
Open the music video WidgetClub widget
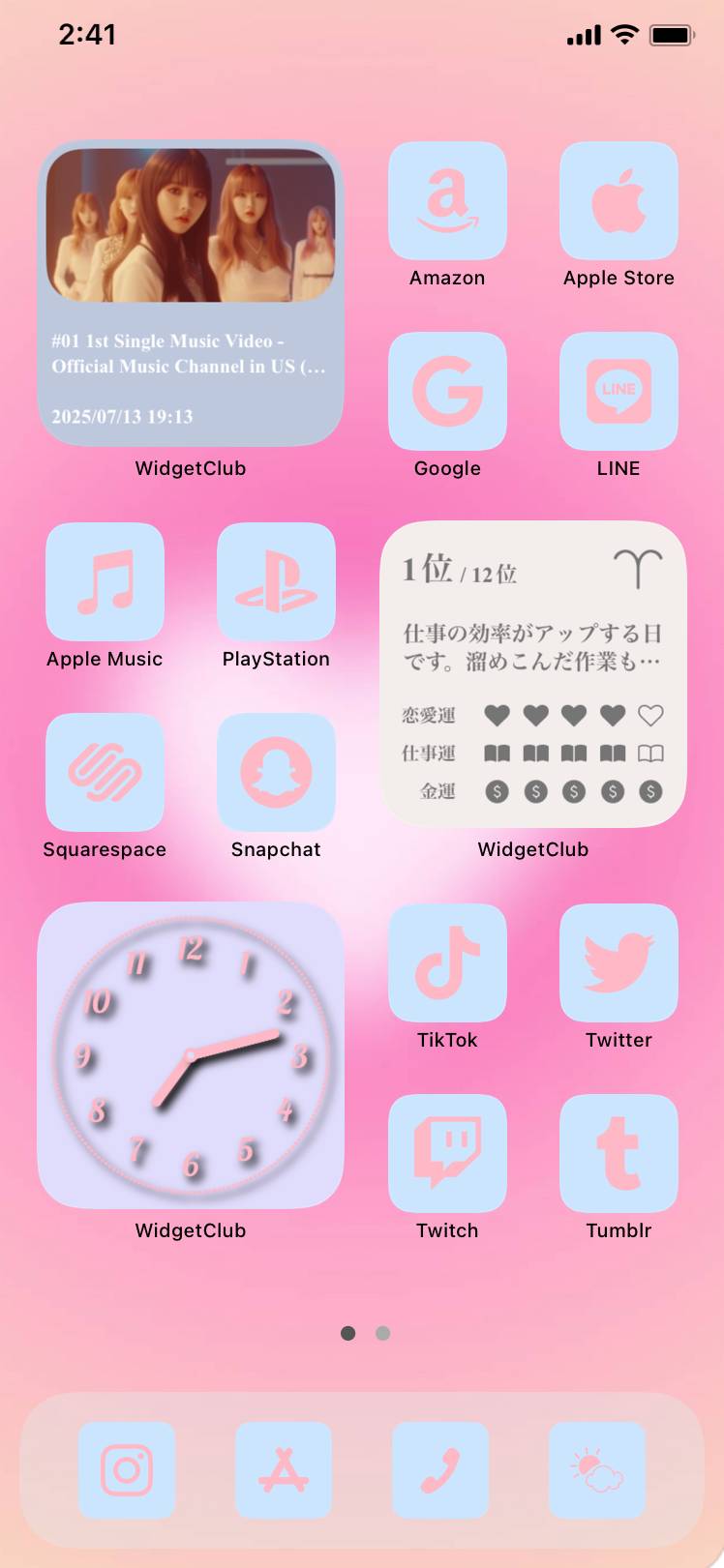pos(191,294)
